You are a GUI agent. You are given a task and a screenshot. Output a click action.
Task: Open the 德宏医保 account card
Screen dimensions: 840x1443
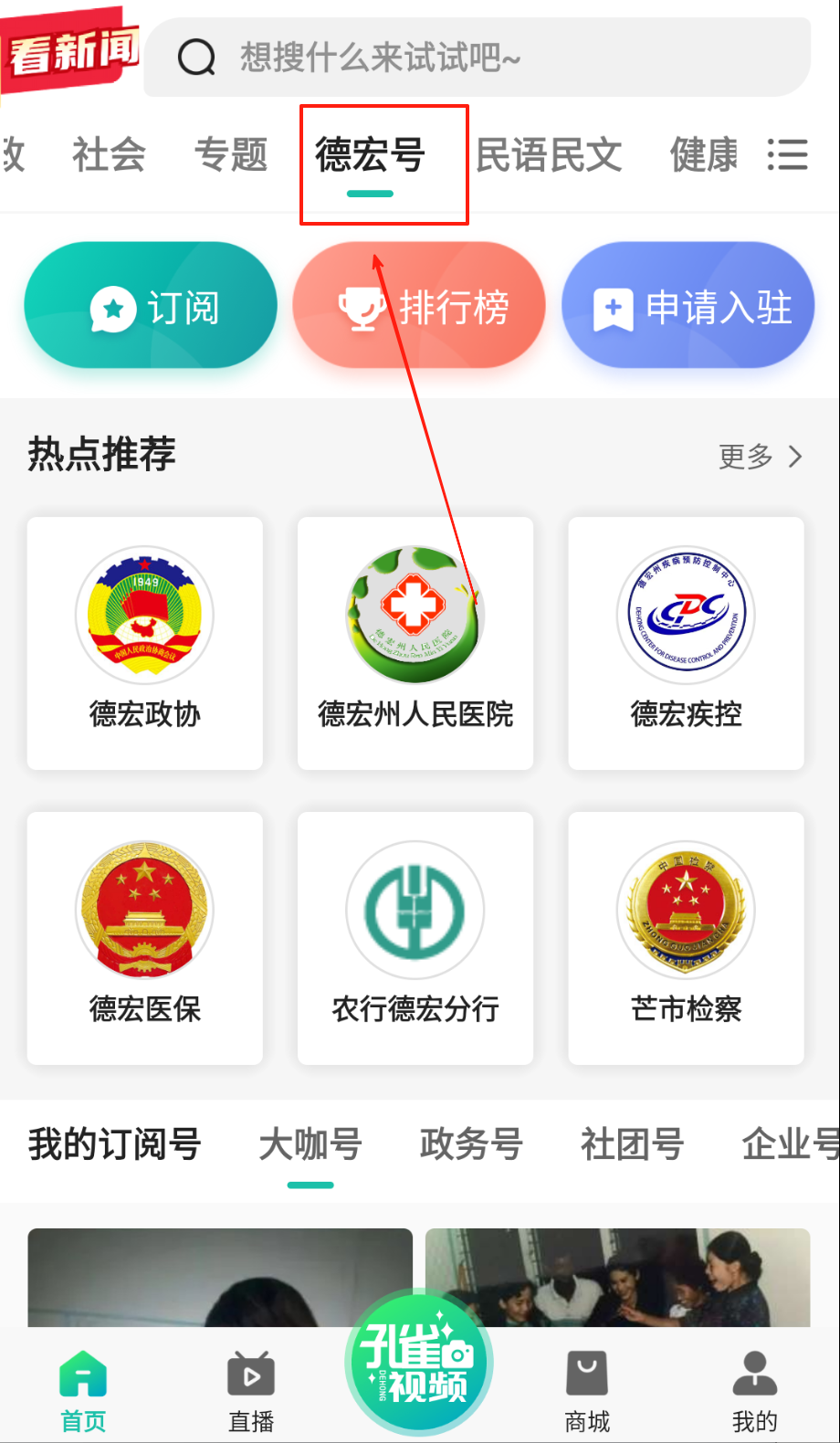[x=145, y=938]
